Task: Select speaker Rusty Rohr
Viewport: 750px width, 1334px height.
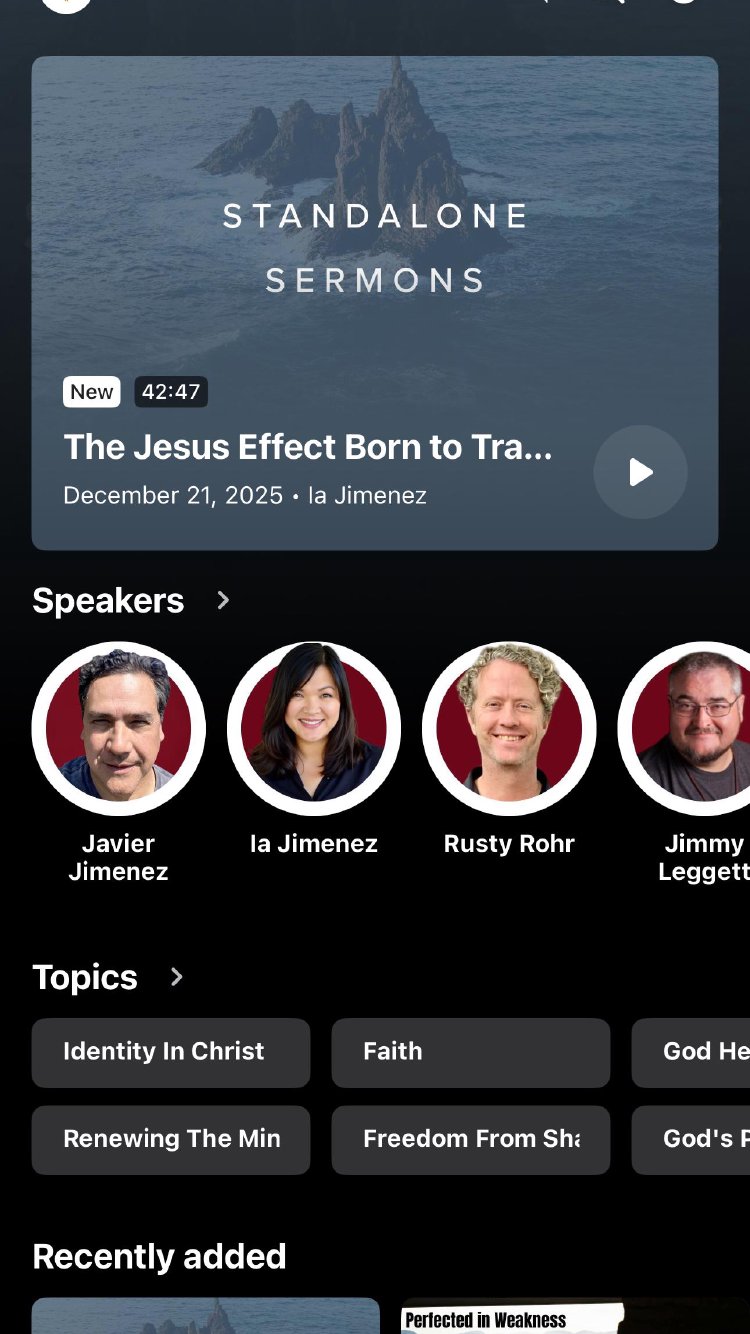Action: [509, 729]
